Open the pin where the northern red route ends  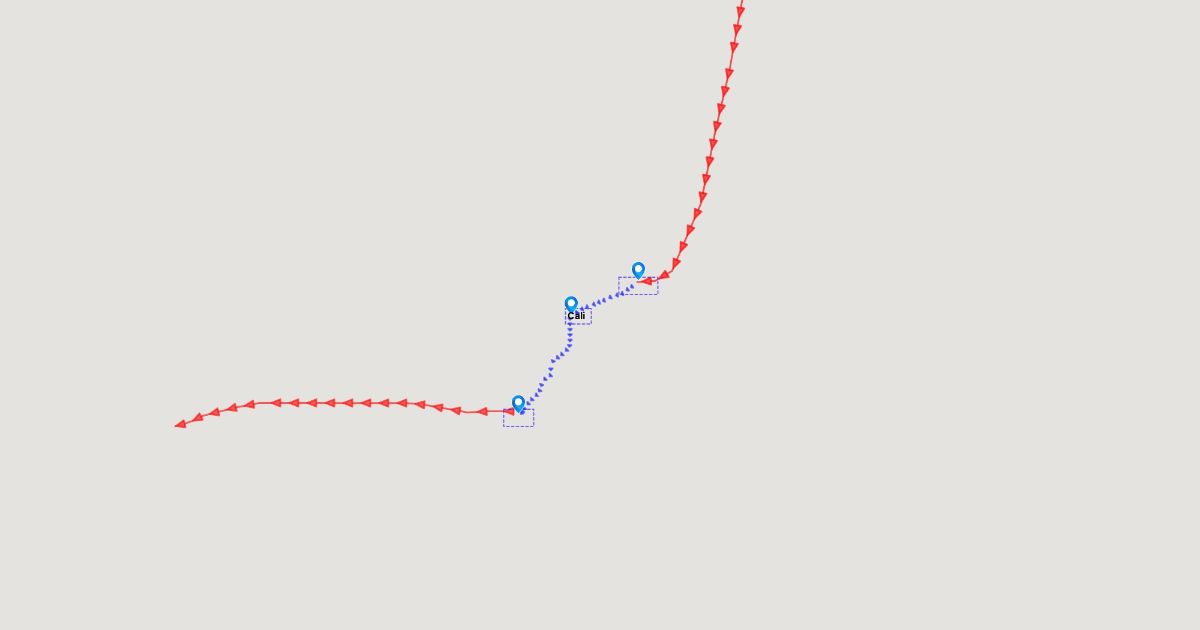[x=638, y=270]
